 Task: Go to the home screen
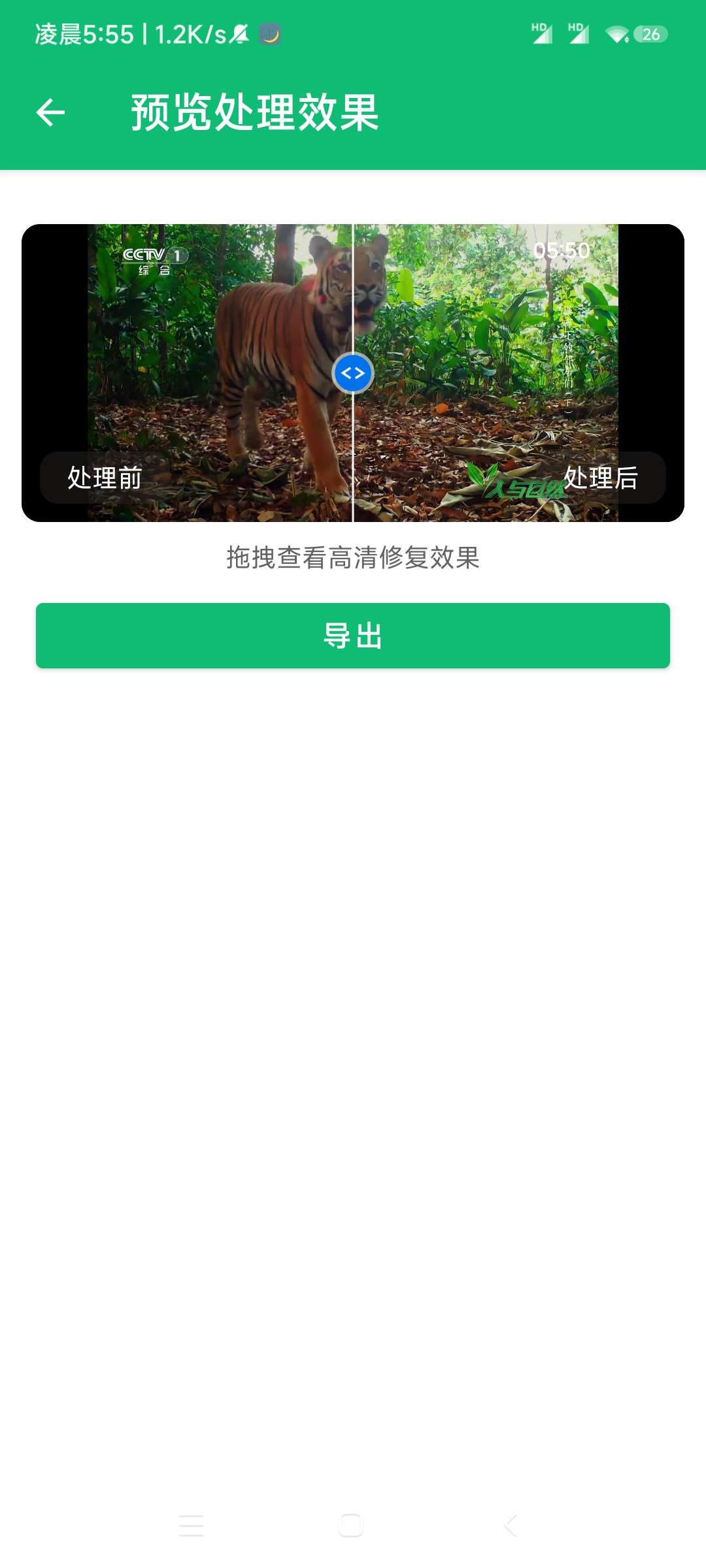pyautogui.click(x=351, y=1526)
